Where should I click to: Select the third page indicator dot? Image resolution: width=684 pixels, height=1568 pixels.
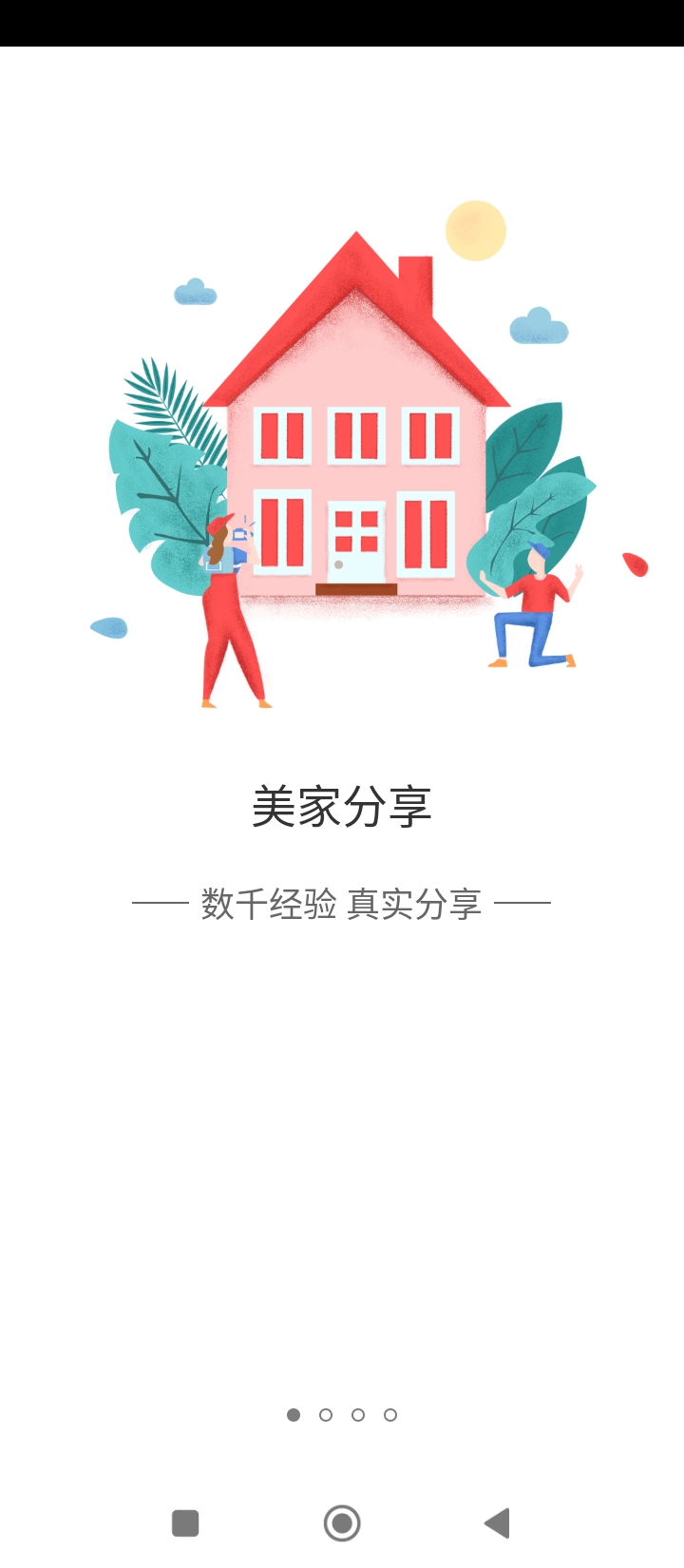(x=358, y=1415)
